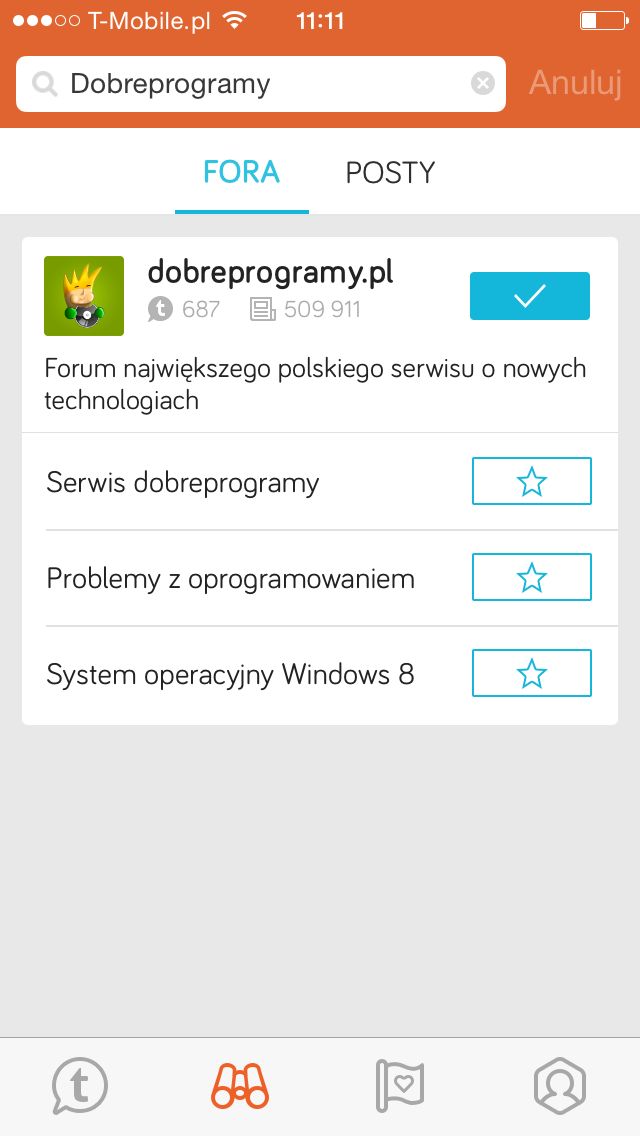Go to the Tapatalk feed tab
Screen dimensions: 640x1136
click(x=80, y=1086)
